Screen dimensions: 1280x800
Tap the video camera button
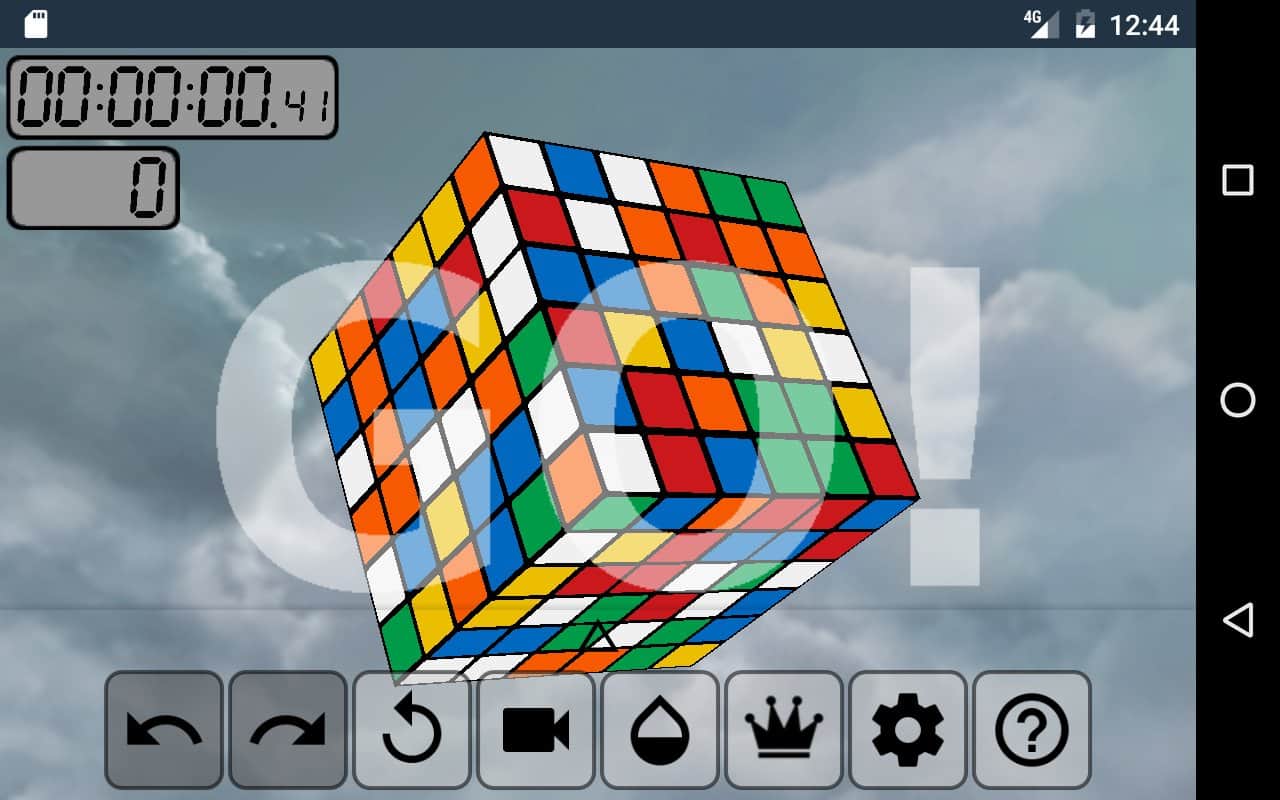click(536, 730)
